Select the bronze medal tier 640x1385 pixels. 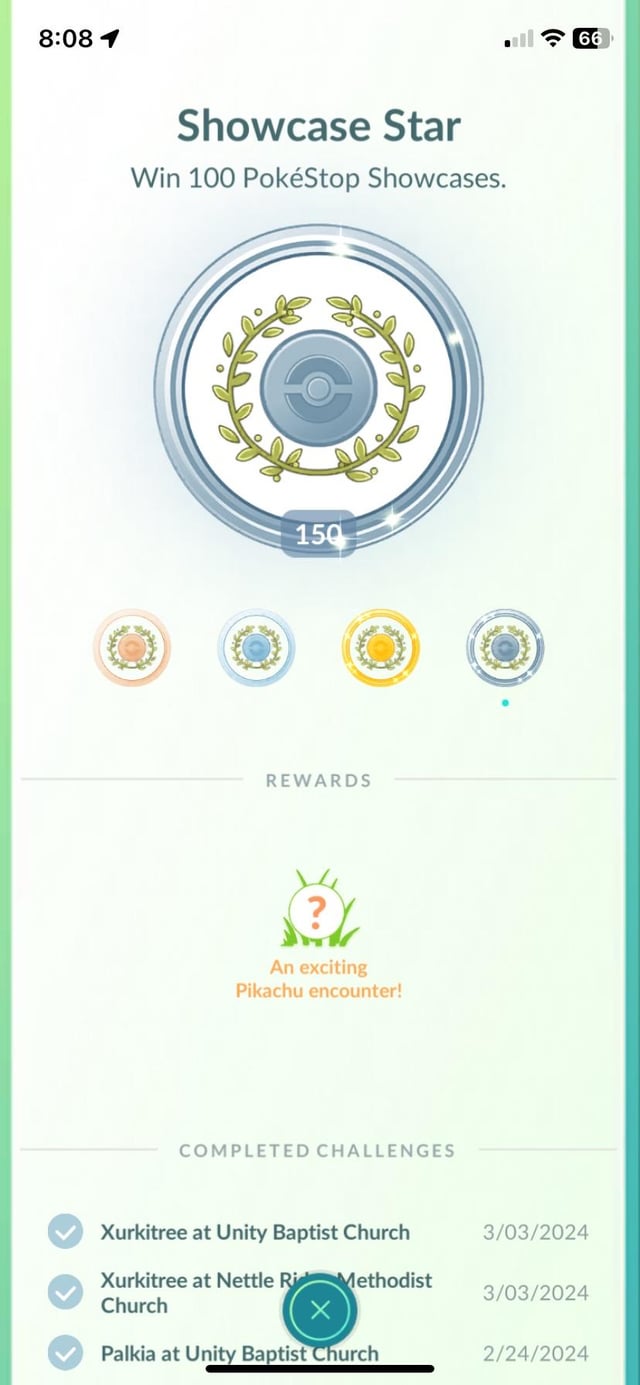132,648
